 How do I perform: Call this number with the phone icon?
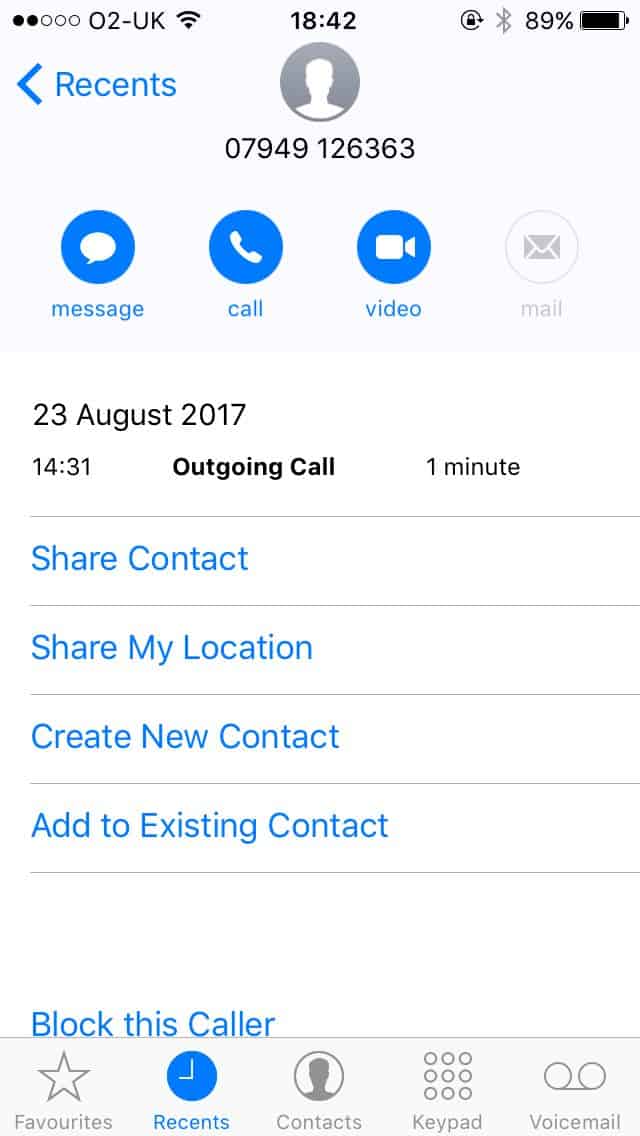tap(246, 247)
